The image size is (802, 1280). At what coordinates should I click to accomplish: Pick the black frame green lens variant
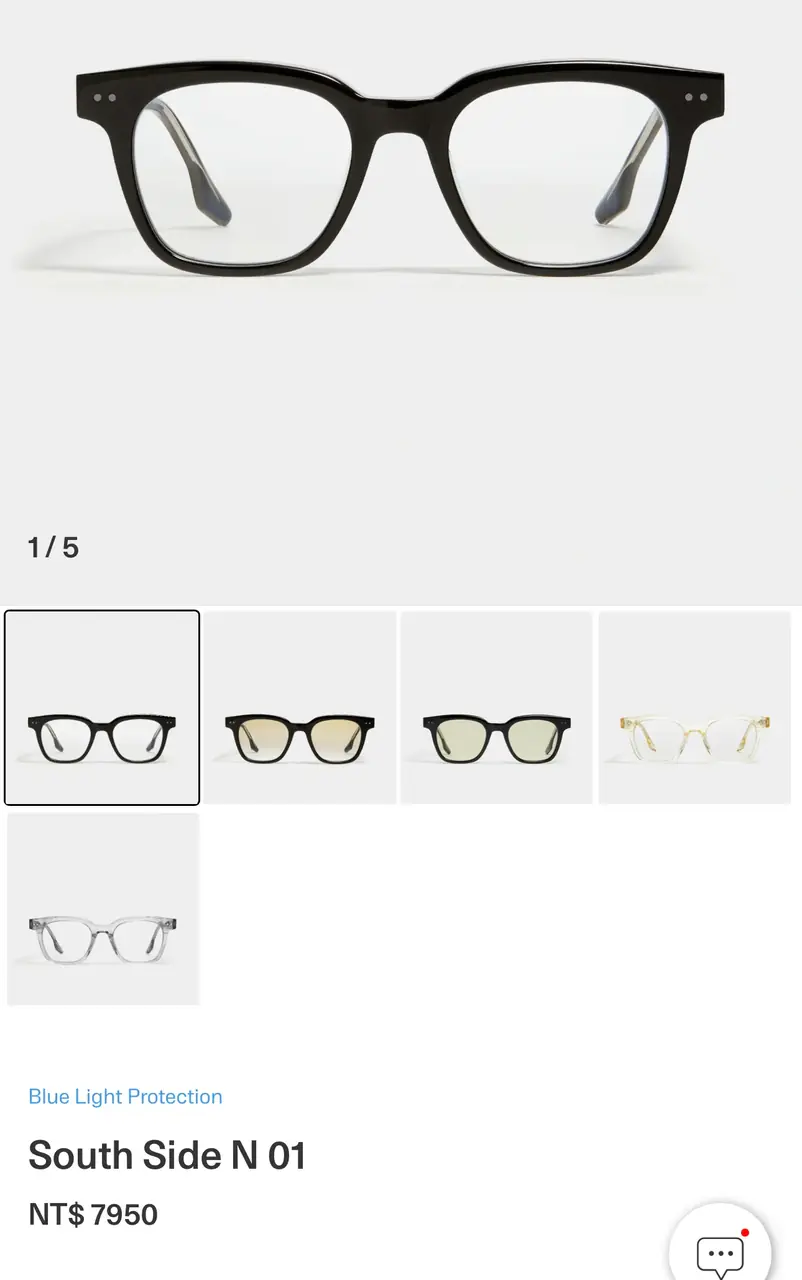point(497,708)
